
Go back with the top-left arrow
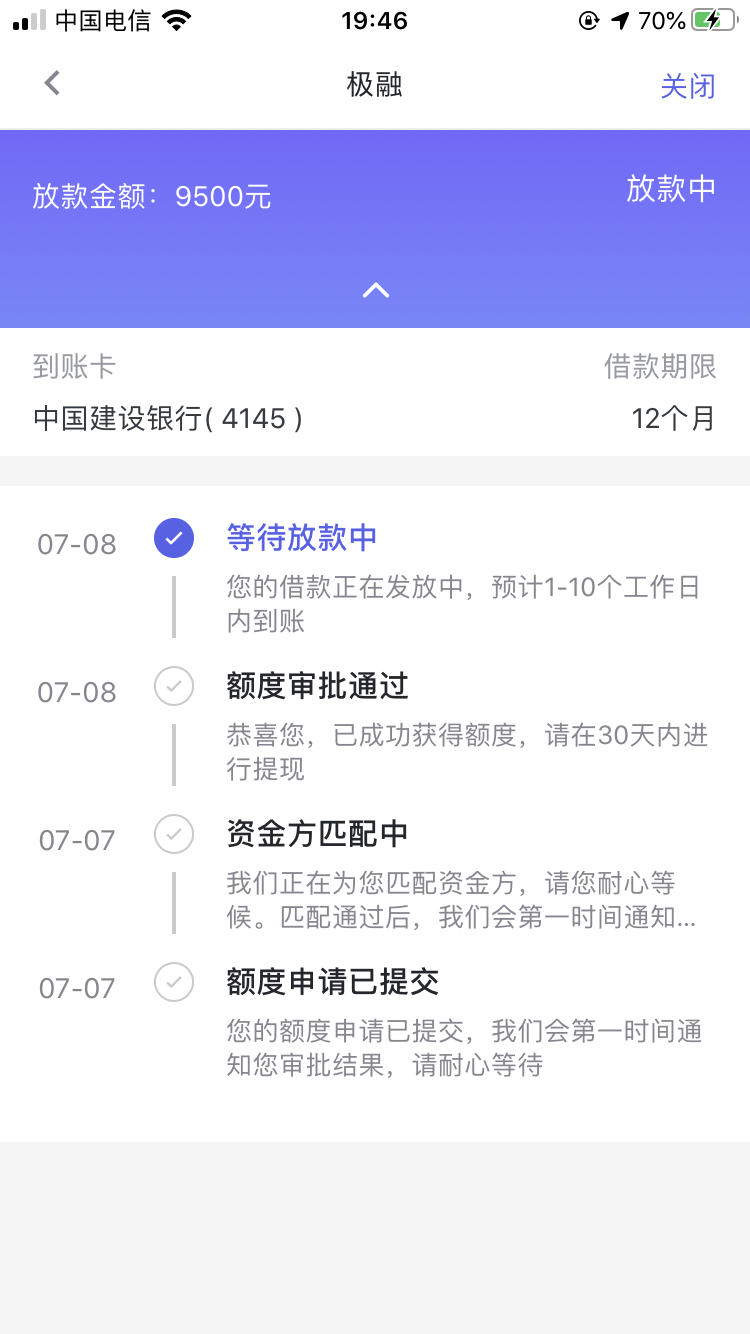click(x=52, y=83)
